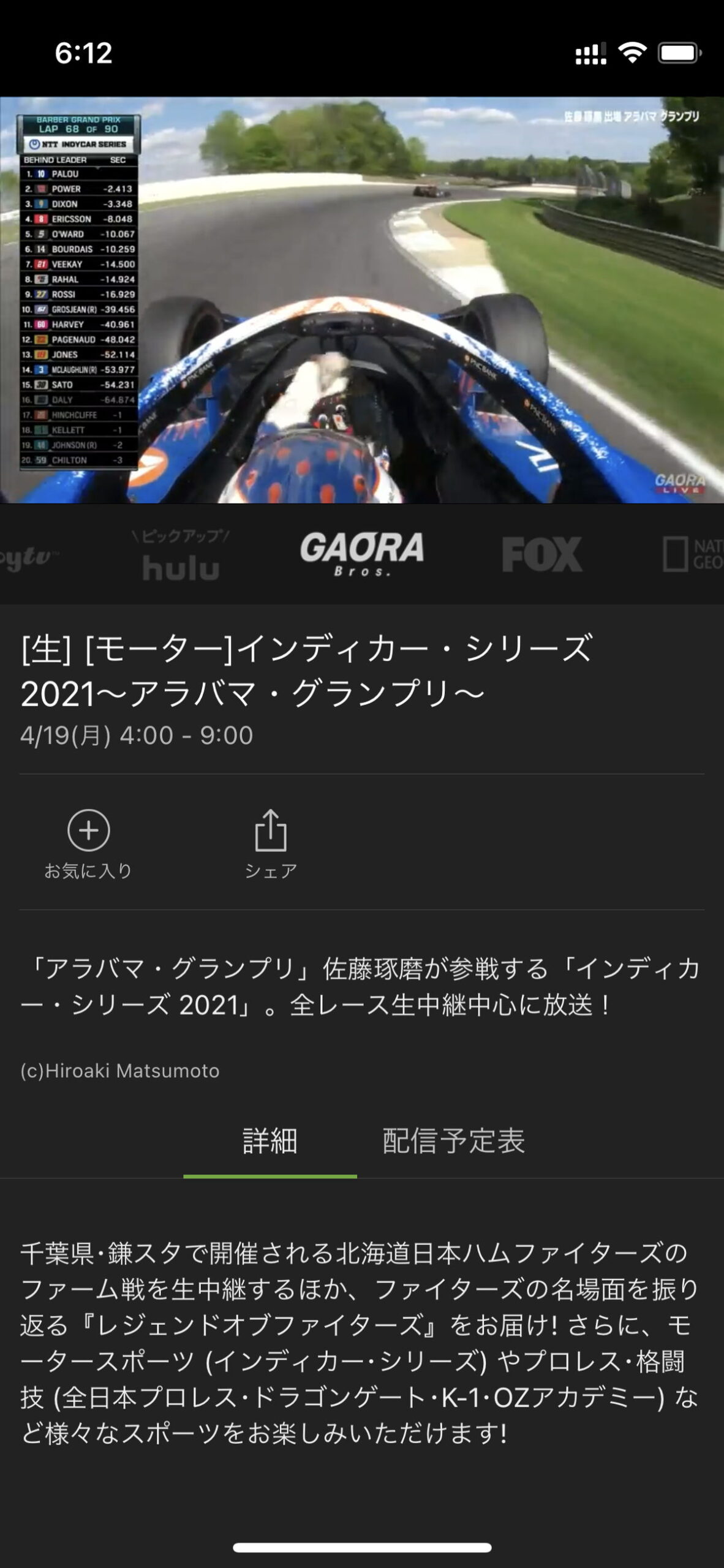Select the GAORA Bros. channel
Screen dimensions: 724x1568
click(361, 554)
